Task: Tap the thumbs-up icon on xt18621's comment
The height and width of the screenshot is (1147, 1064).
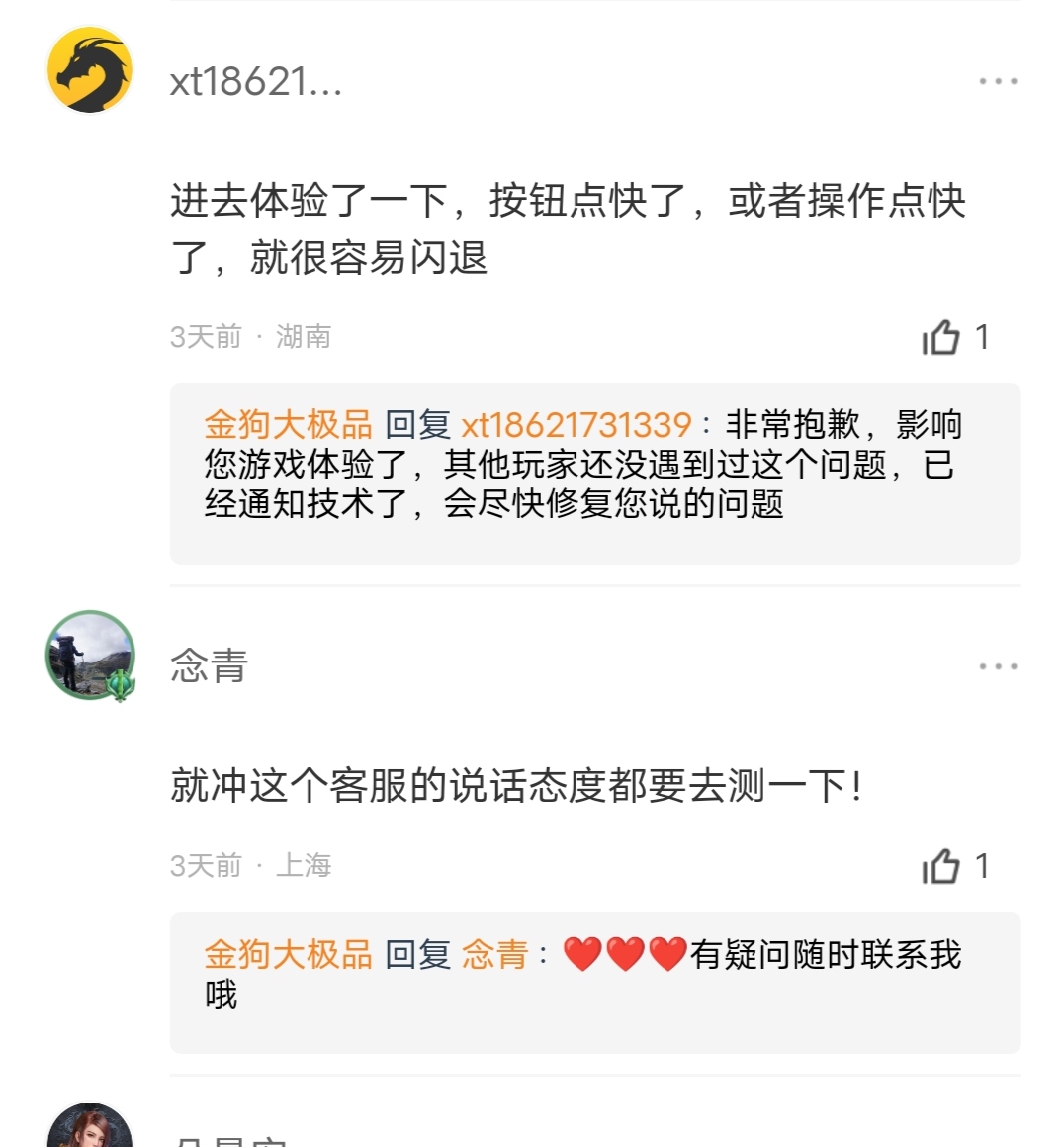Action: [x=942, y=336]
